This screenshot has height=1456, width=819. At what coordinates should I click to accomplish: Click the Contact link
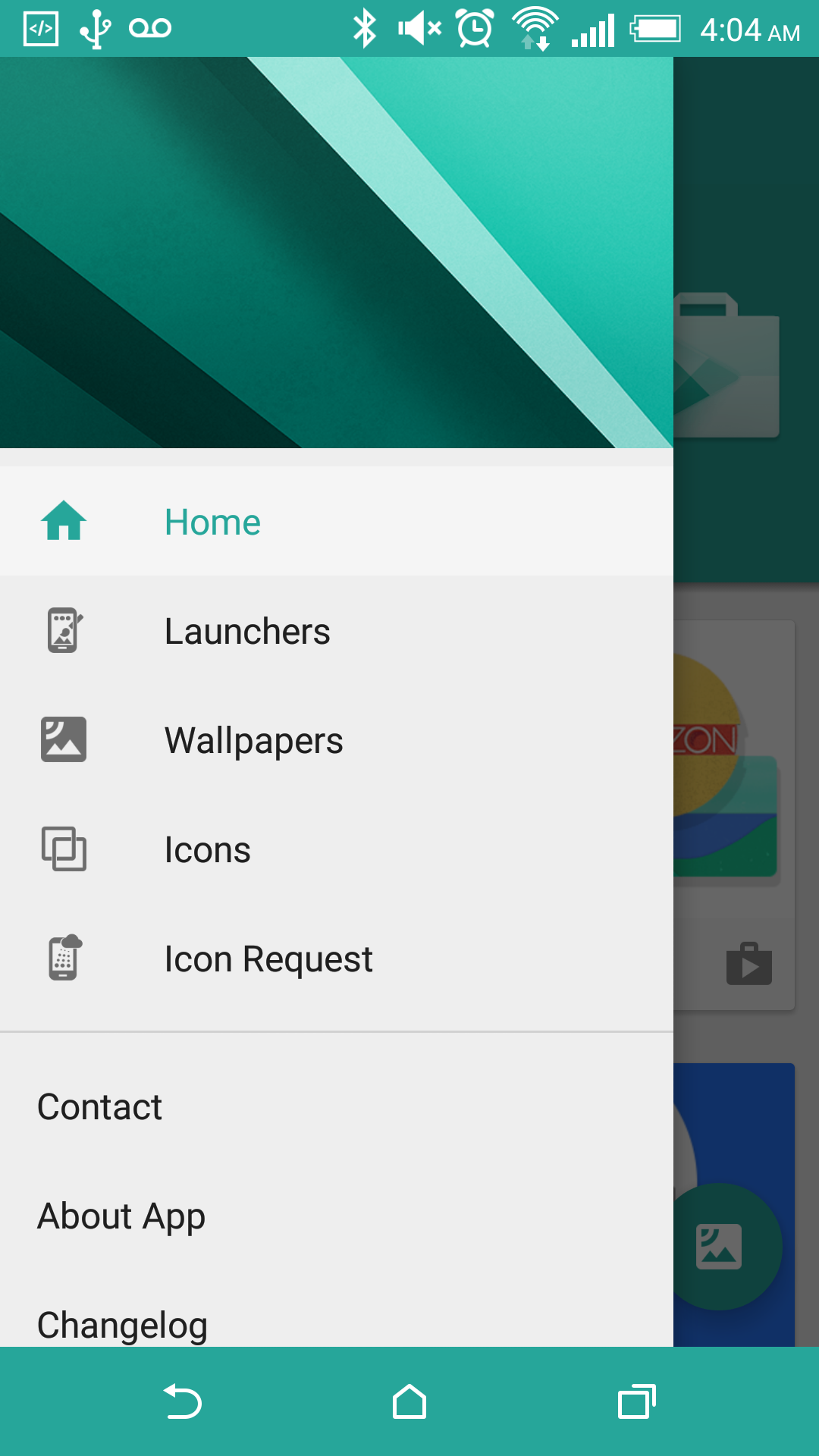point(100,1106)
